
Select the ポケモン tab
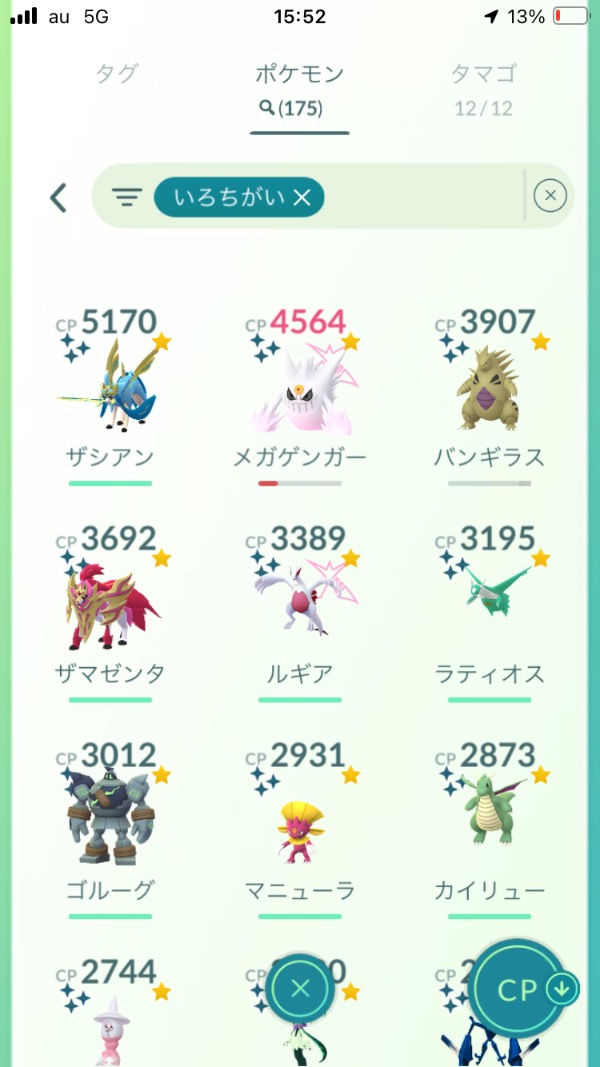point(299,88)
